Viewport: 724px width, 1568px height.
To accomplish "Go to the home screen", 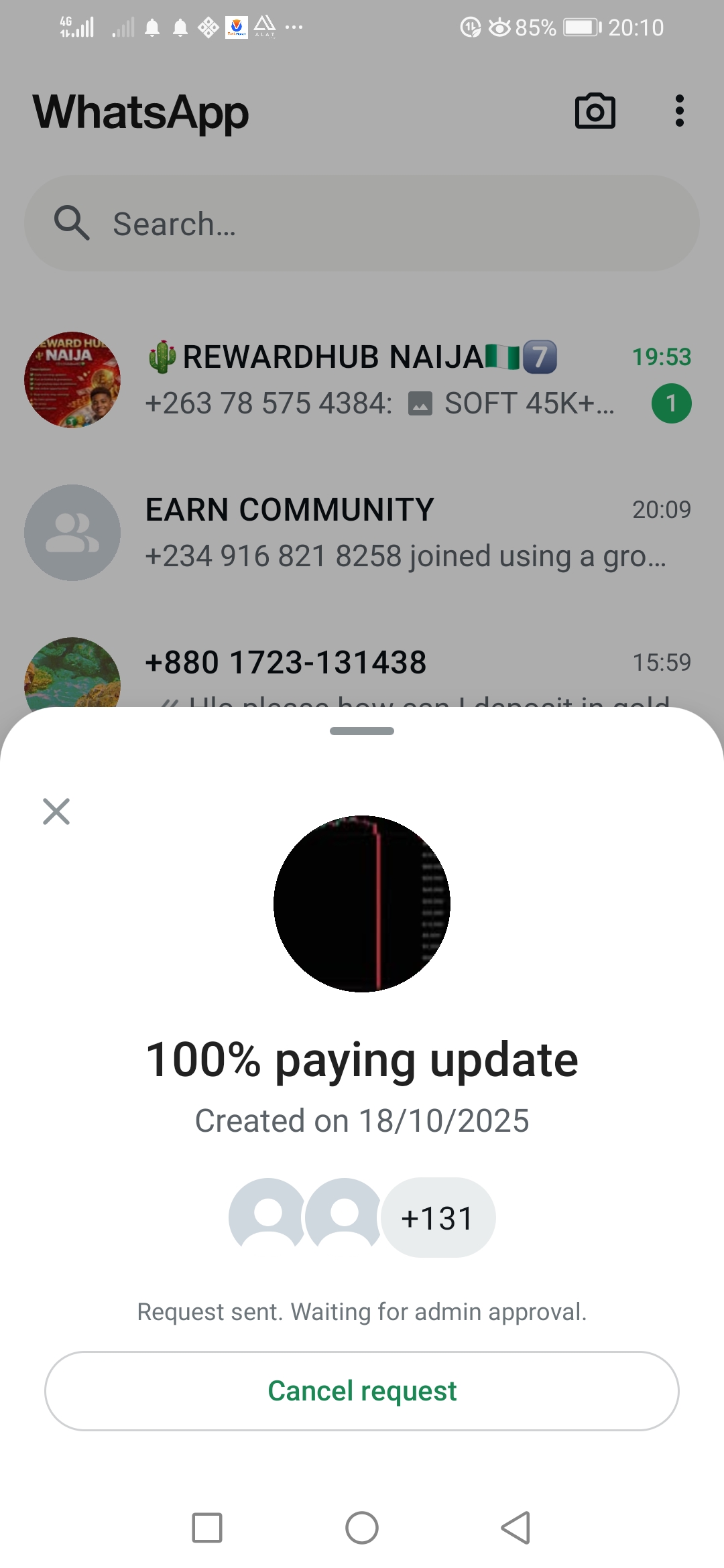I will click(362, 1527).
